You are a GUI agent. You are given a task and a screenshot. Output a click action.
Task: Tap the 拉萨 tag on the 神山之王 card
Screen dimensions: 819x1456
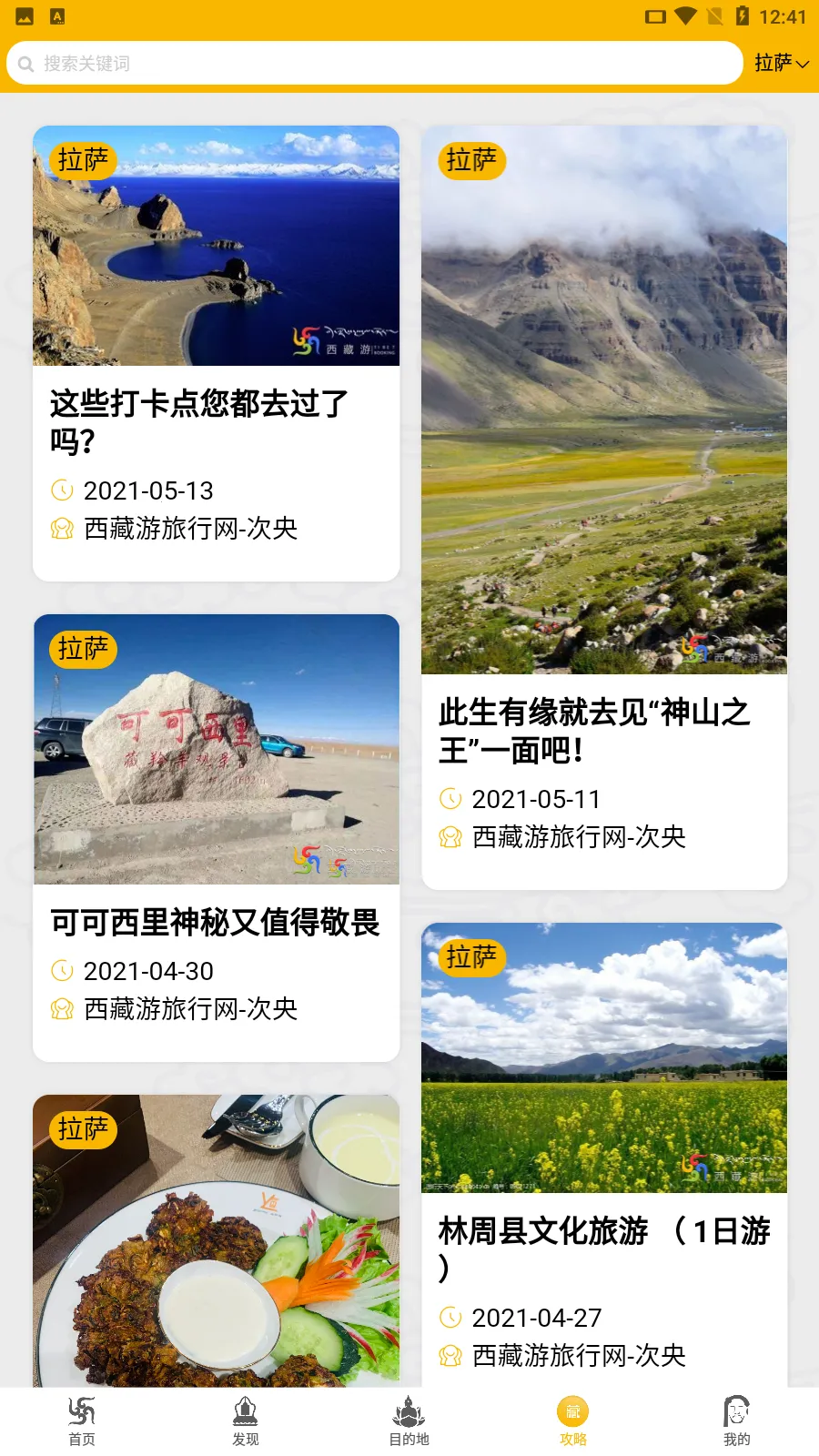pyautogui.click(x=472, y=160)
